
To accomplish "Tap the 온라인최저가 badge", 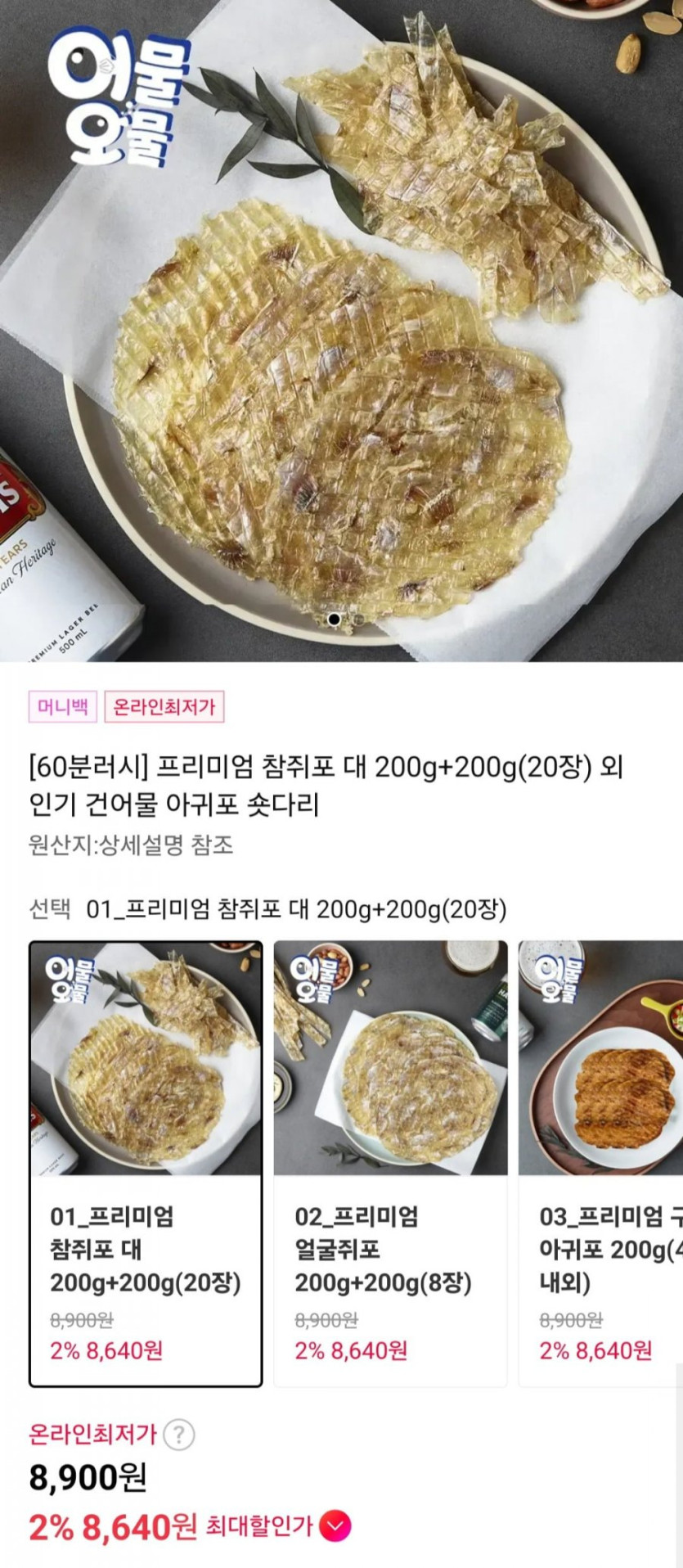I will click(164, 707).
